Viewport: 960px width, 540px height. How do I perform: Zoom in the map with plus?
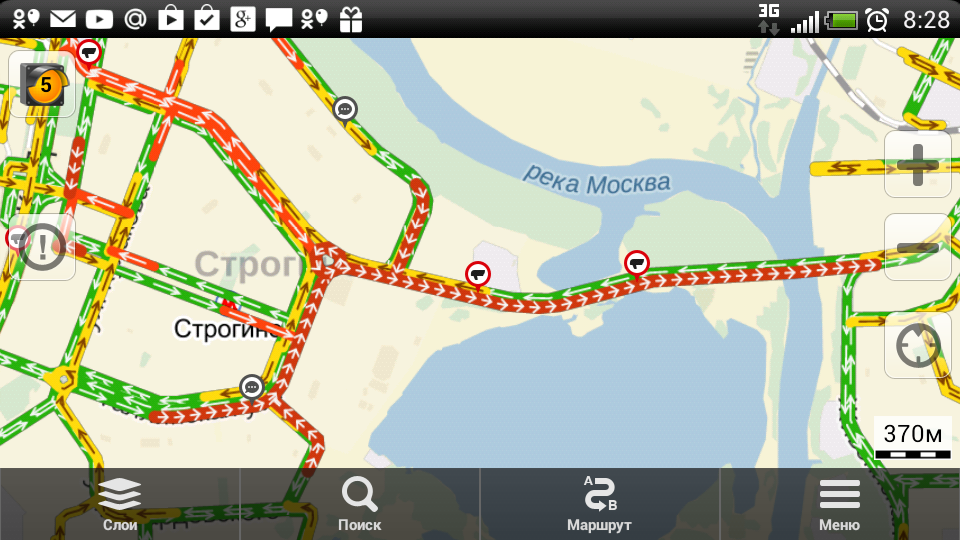[917, 164]
